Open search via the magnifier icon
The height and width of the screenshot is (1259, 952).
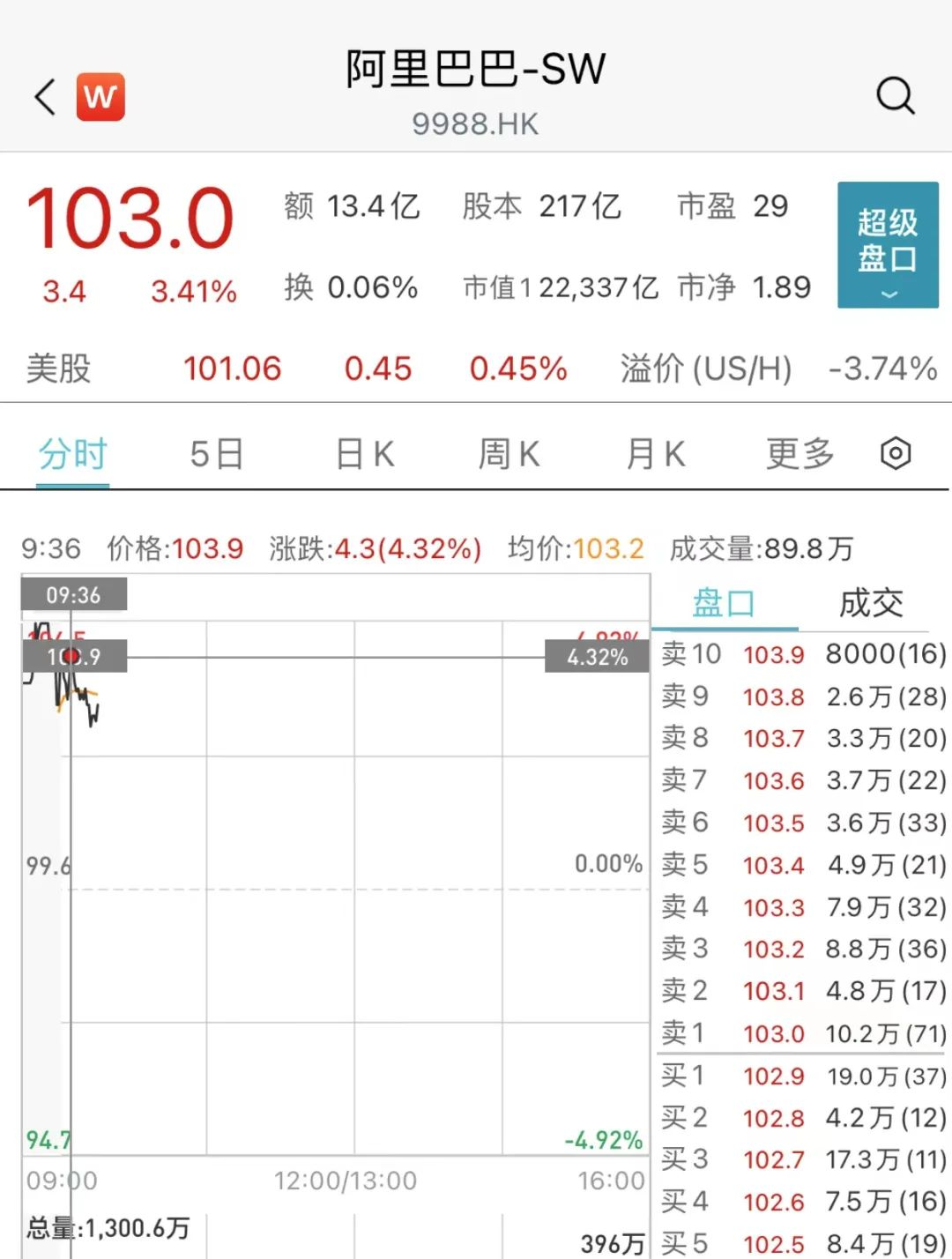tap(896, 94)
